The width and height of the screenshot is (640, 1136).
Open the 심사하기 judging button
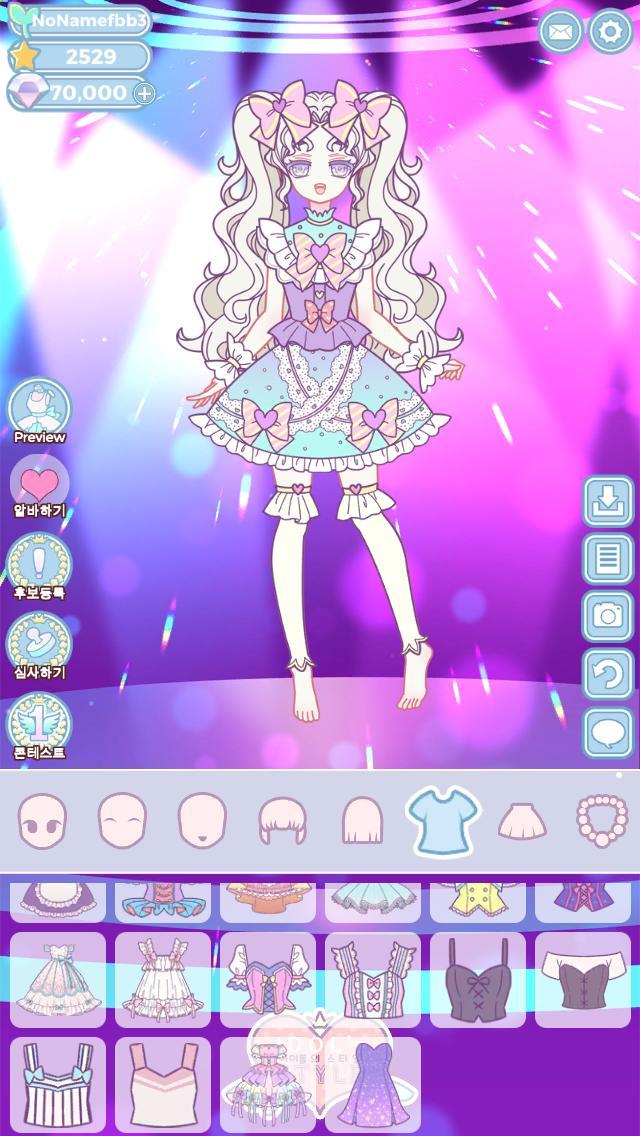[x=39, y=645]
